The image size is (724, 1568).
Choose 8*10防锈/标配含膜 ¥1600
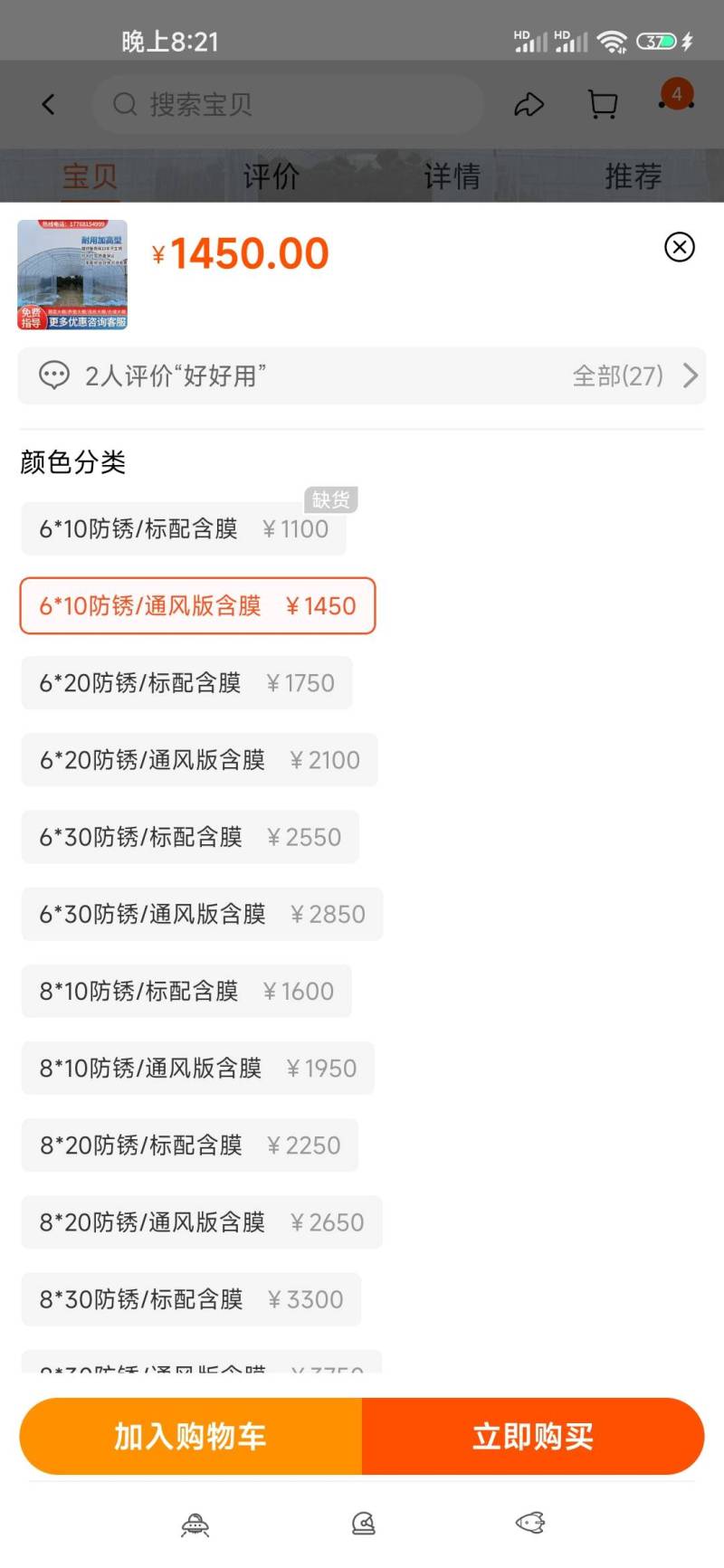tap(186, 992)
